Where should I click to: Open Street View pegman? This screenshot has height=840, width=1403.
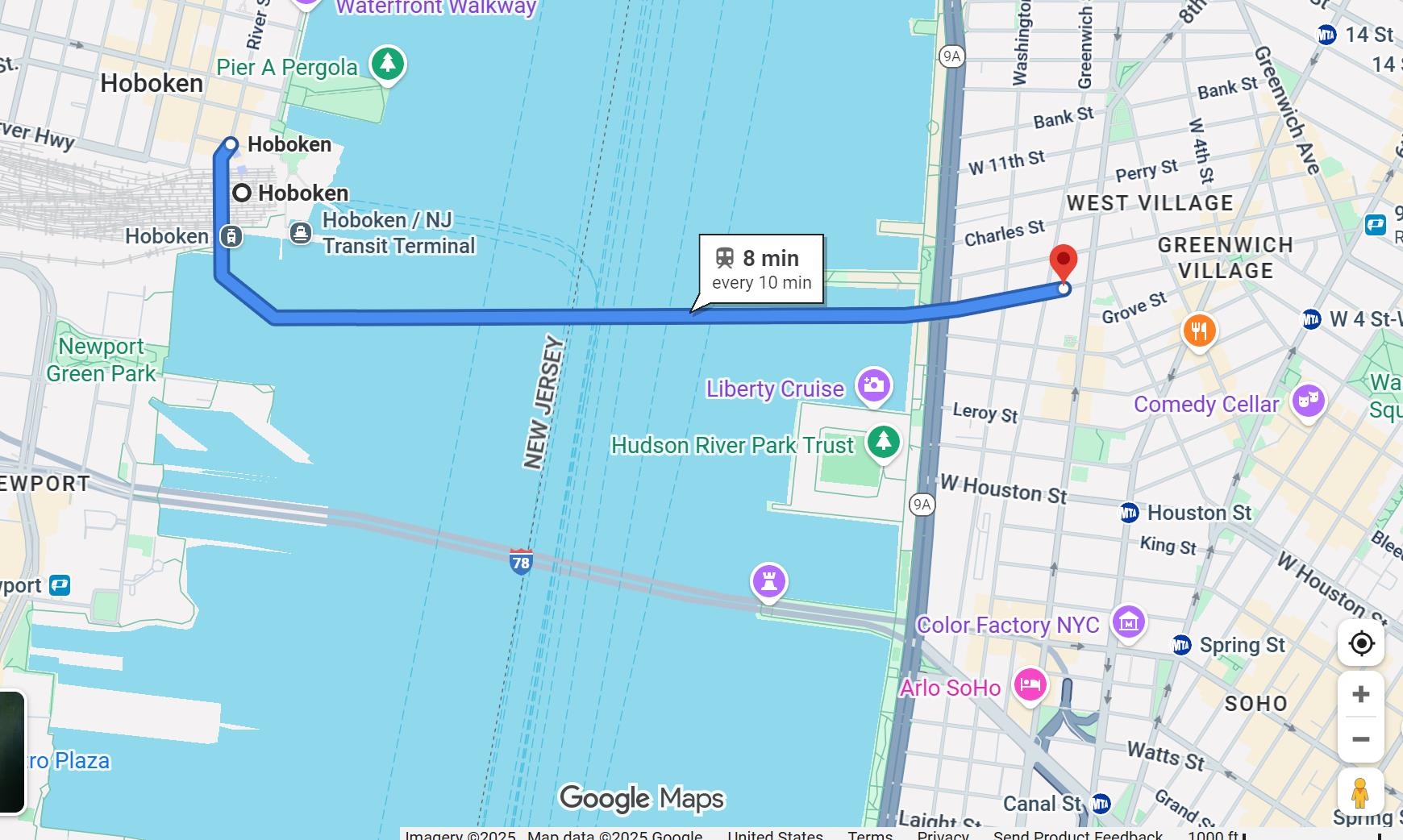(1360, 793)
